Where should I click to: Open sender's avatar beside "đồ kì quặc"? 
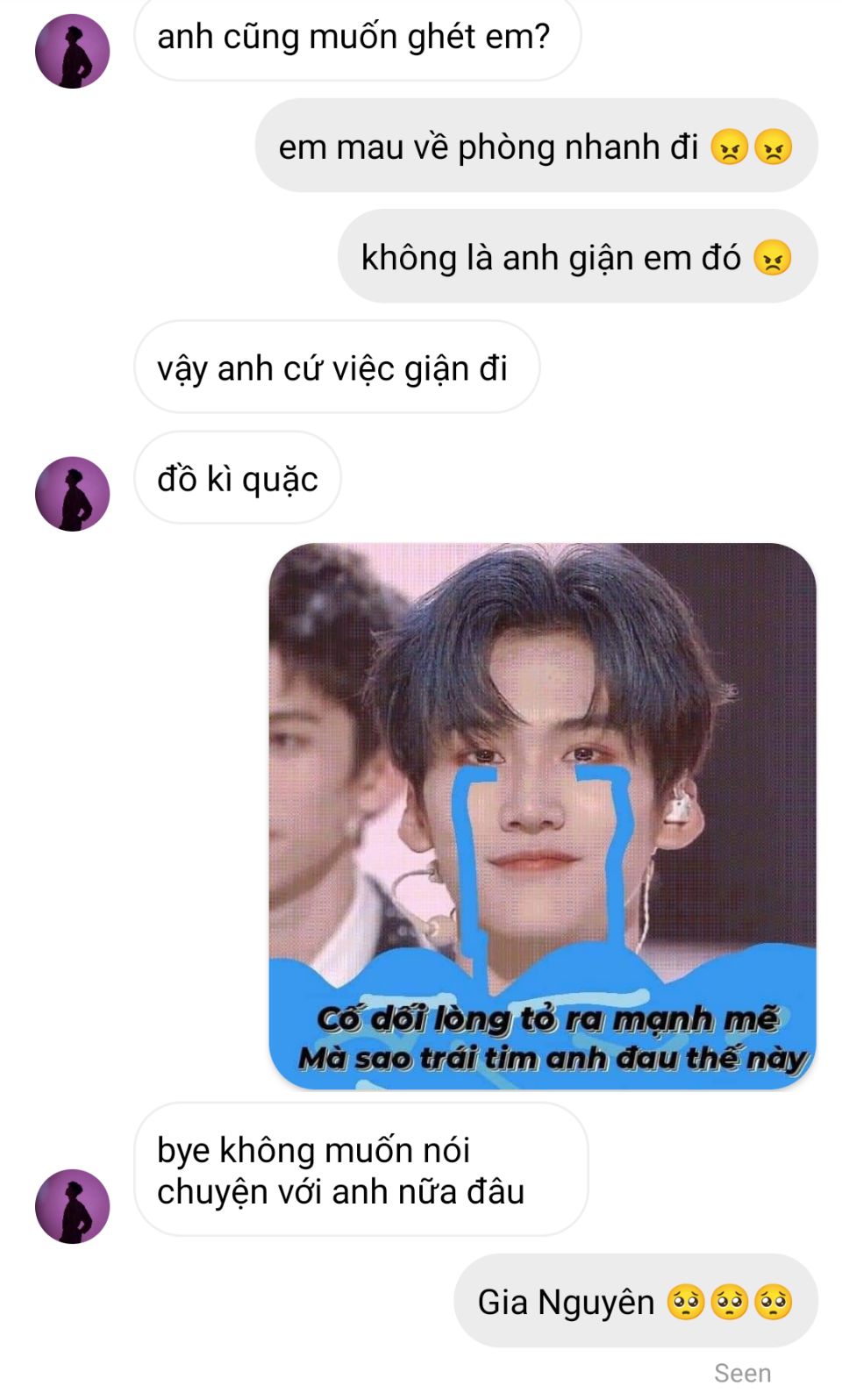click(72, 493)
